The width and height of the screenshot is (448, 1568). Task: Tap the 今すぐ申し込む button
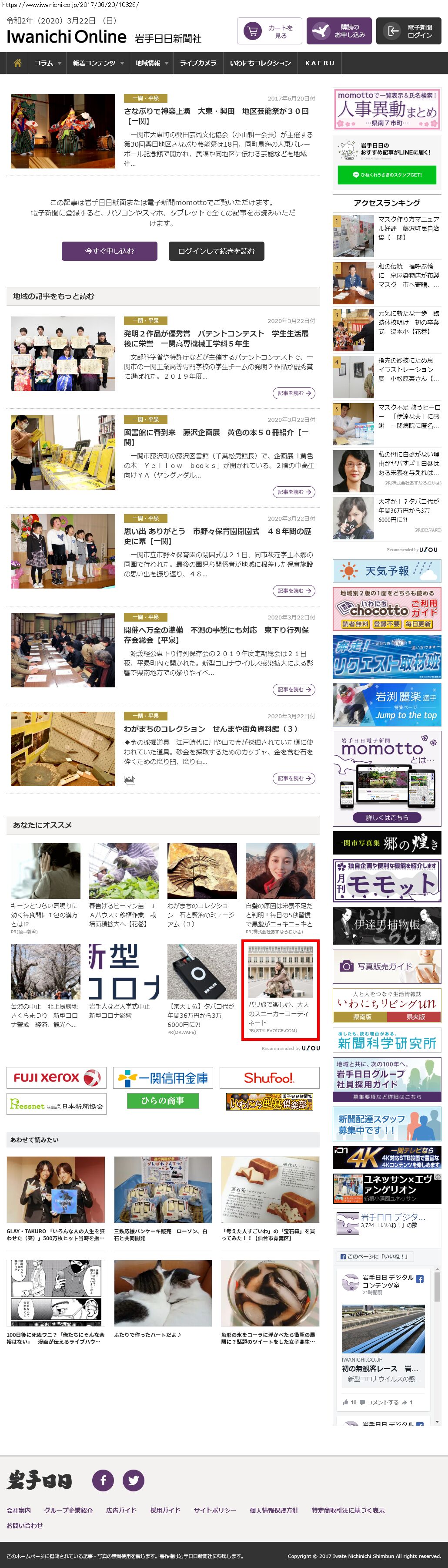coord(110,251)
